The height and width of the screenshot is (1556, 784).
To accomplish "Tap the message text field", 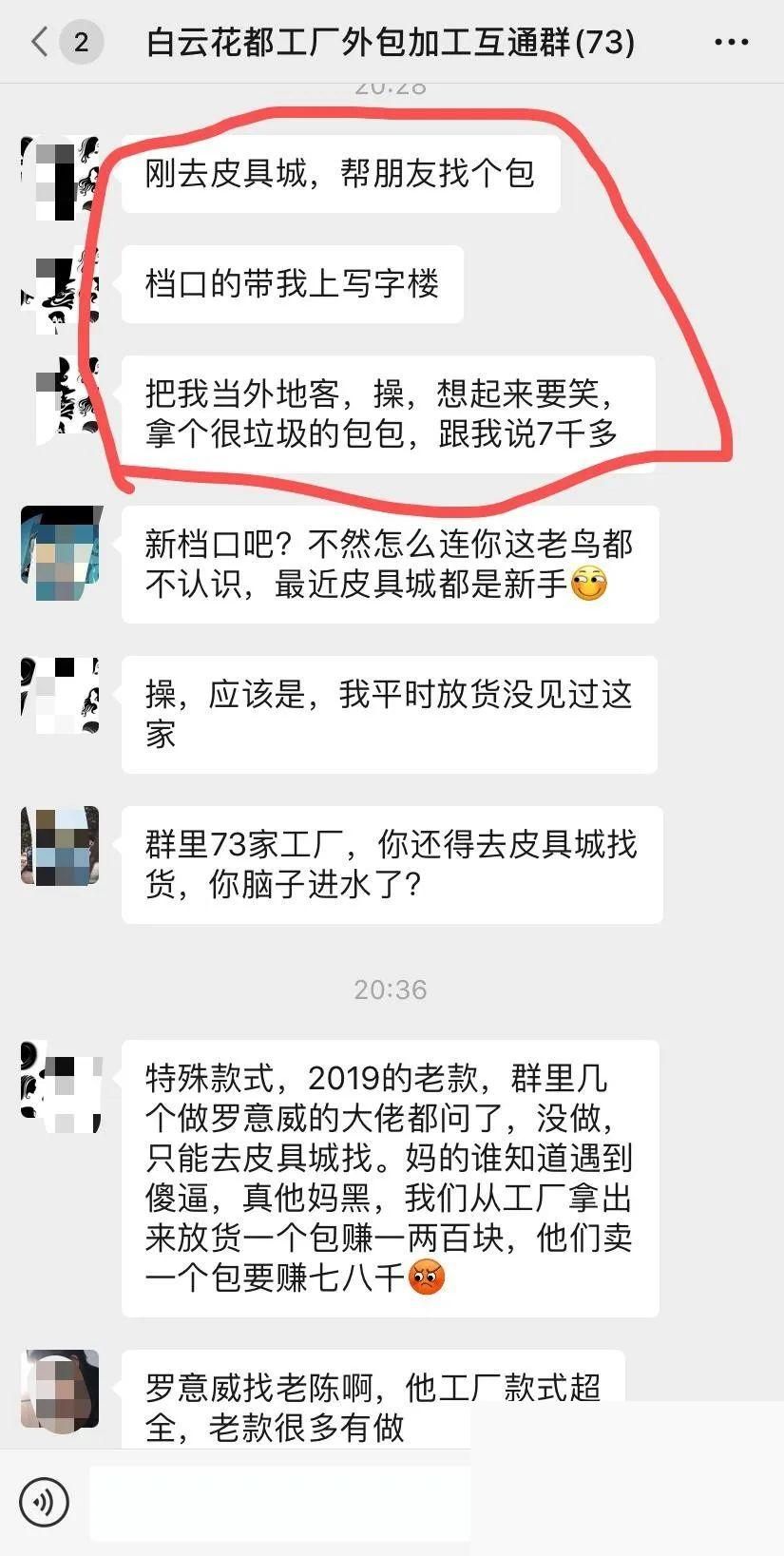I will coord(279,1503).
